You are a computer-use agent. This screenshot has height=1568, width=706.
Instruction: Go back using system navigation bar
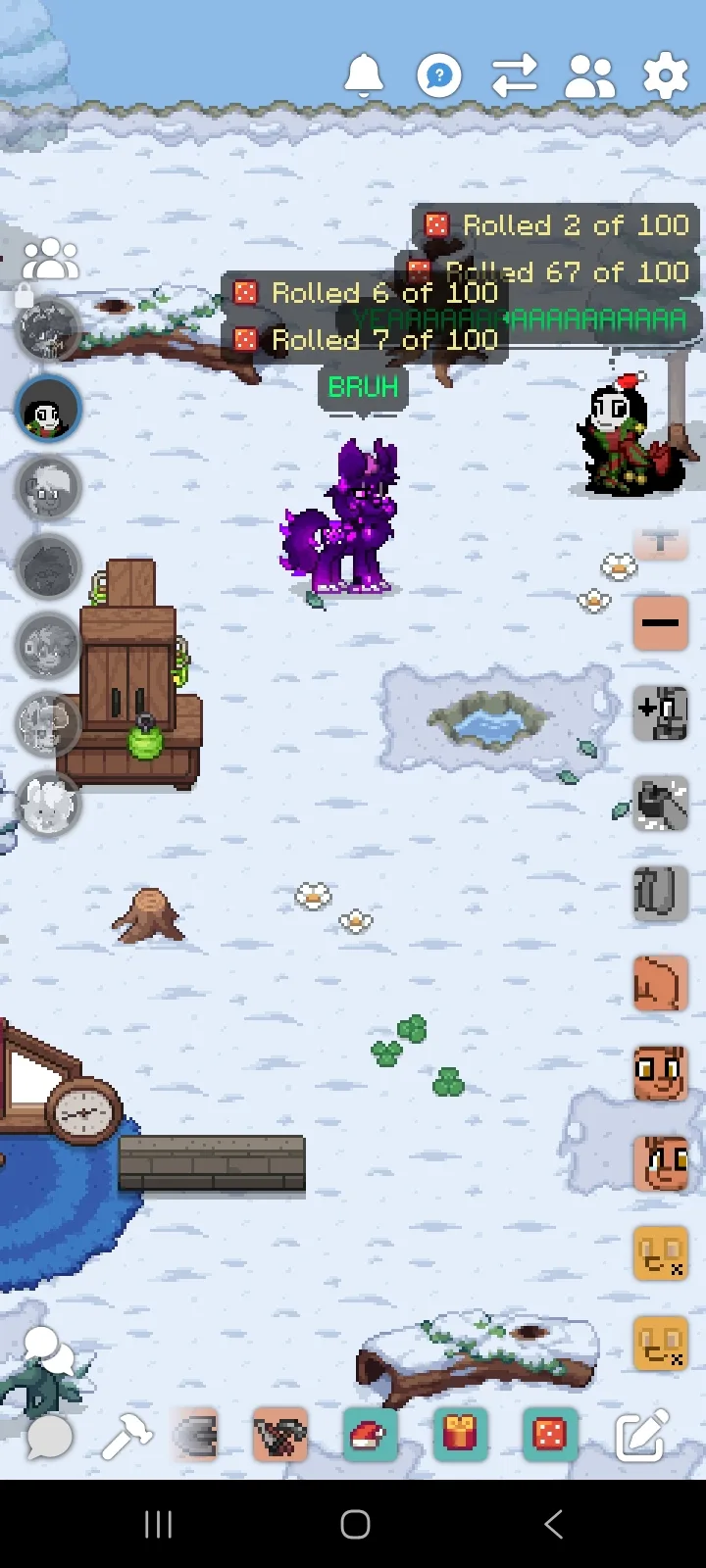552,1524
